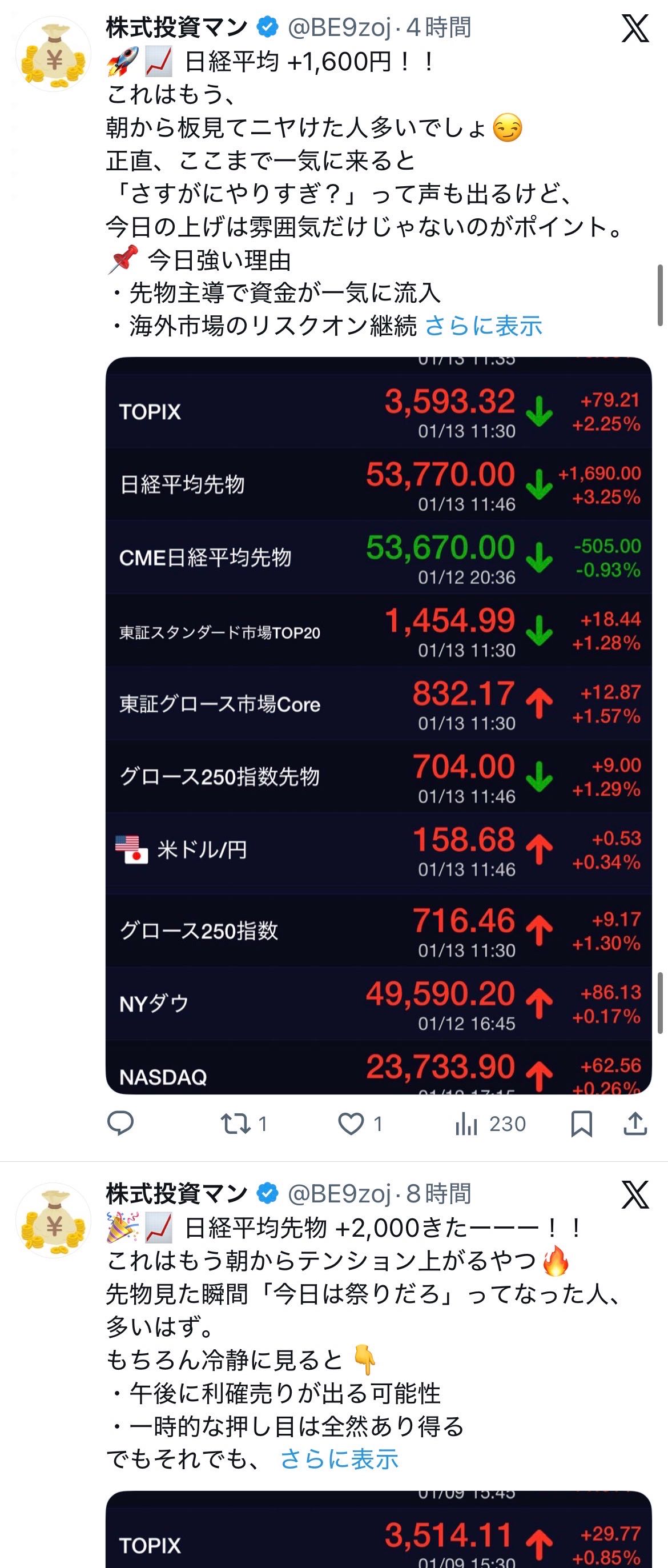Reply to the +1,600円 post
The width and height of the screenshot is (668, 1568).
[120, 1123]
